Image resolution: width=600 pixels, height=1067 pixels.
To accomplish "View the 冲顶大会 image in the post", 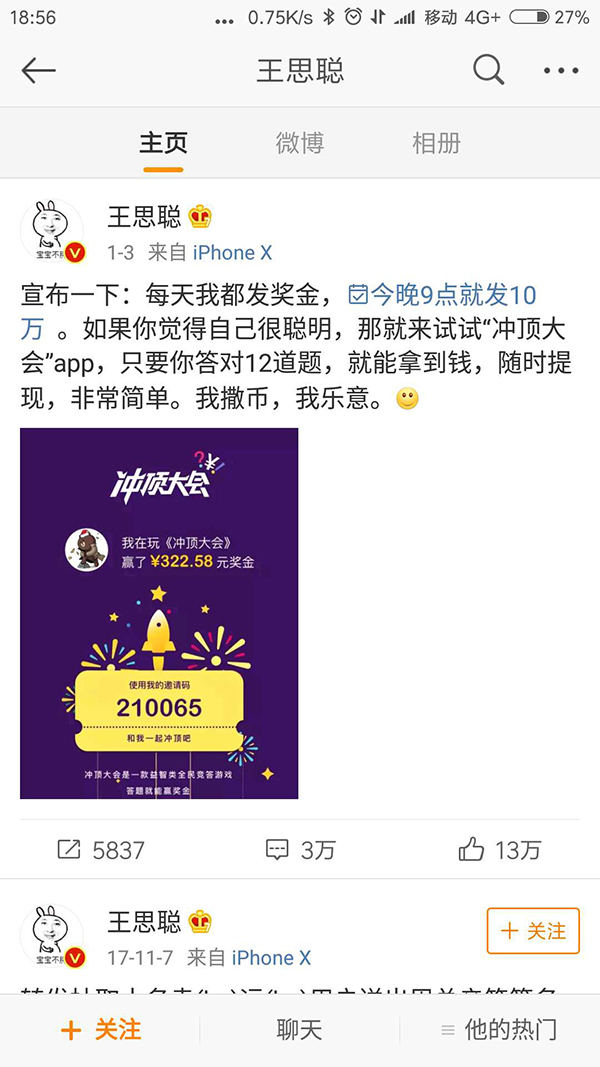I will click(159, 613).
